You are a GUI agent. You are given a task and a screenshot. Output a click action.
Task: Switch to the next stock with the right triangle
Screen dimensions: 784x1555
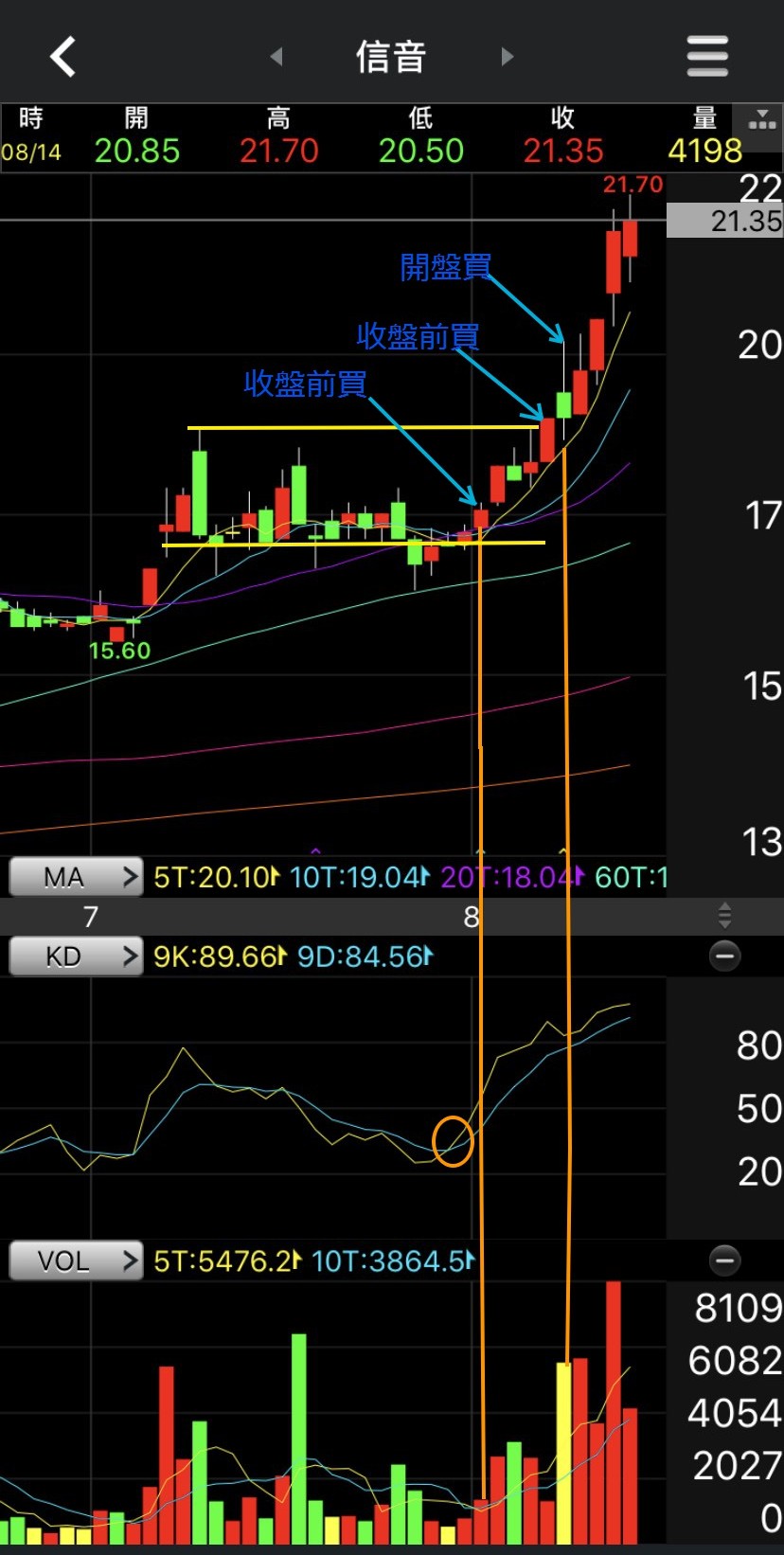point(508,57)
